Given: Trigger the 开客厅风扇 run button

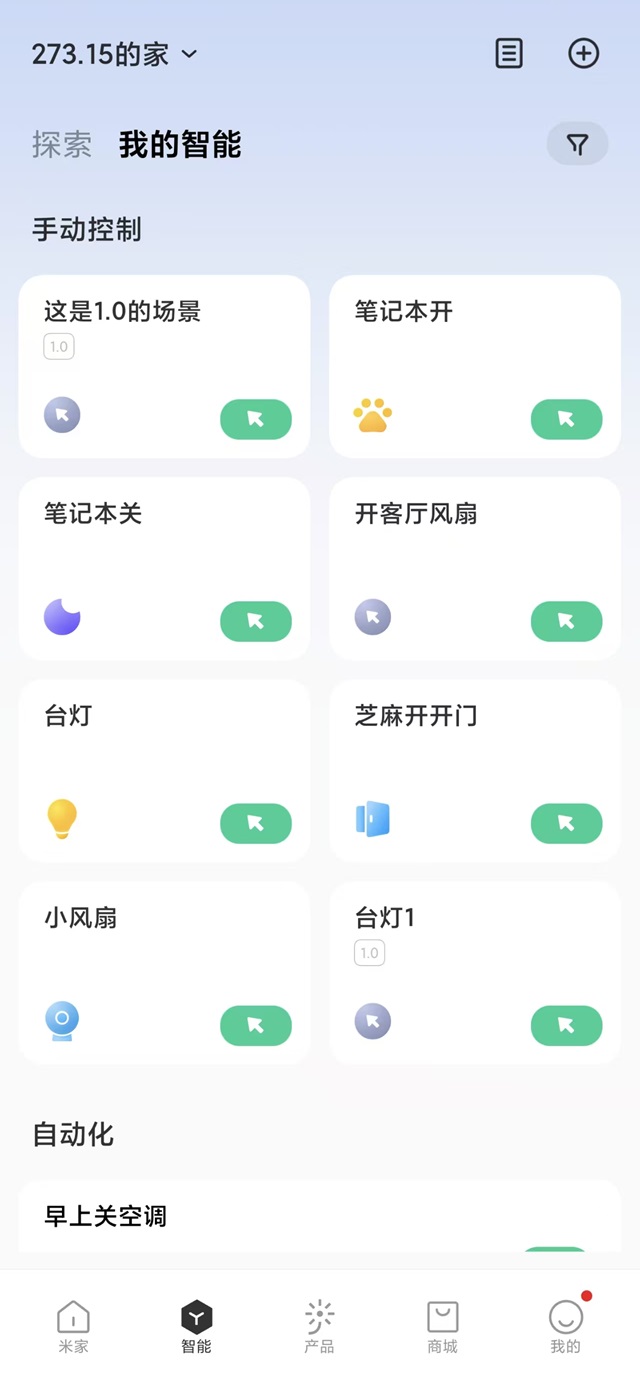Looking at the screenshot, I should pyautogui.click(x=567, y=621).
